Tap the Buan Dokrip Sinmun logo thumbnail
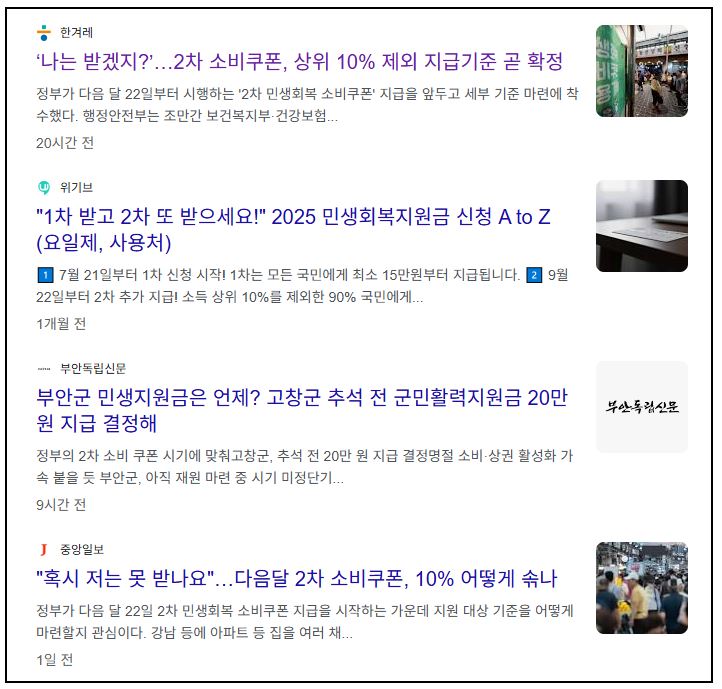Viewport: 722px width, 689px height. pyautogui.click(x=641, y=407)
